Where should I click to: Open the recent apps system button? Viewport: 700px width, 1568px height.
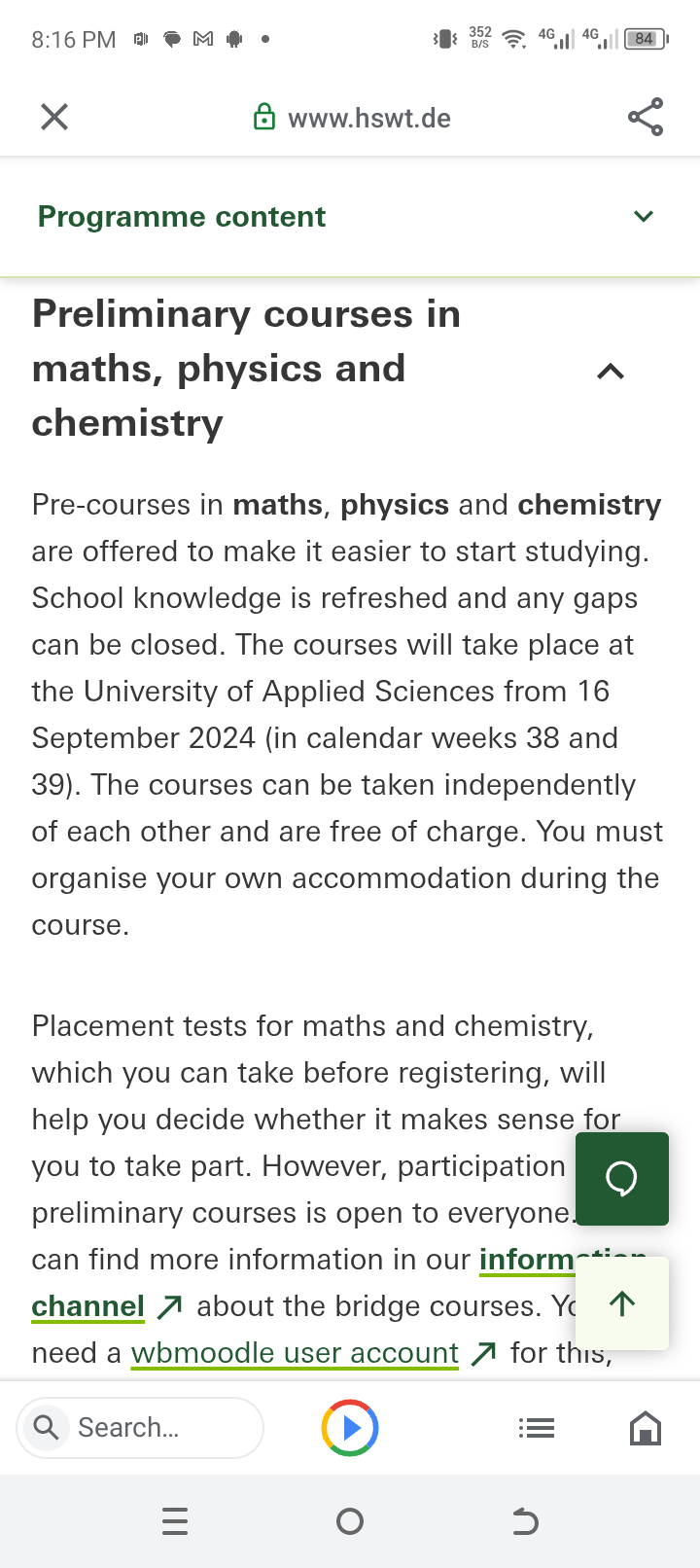175,1521
